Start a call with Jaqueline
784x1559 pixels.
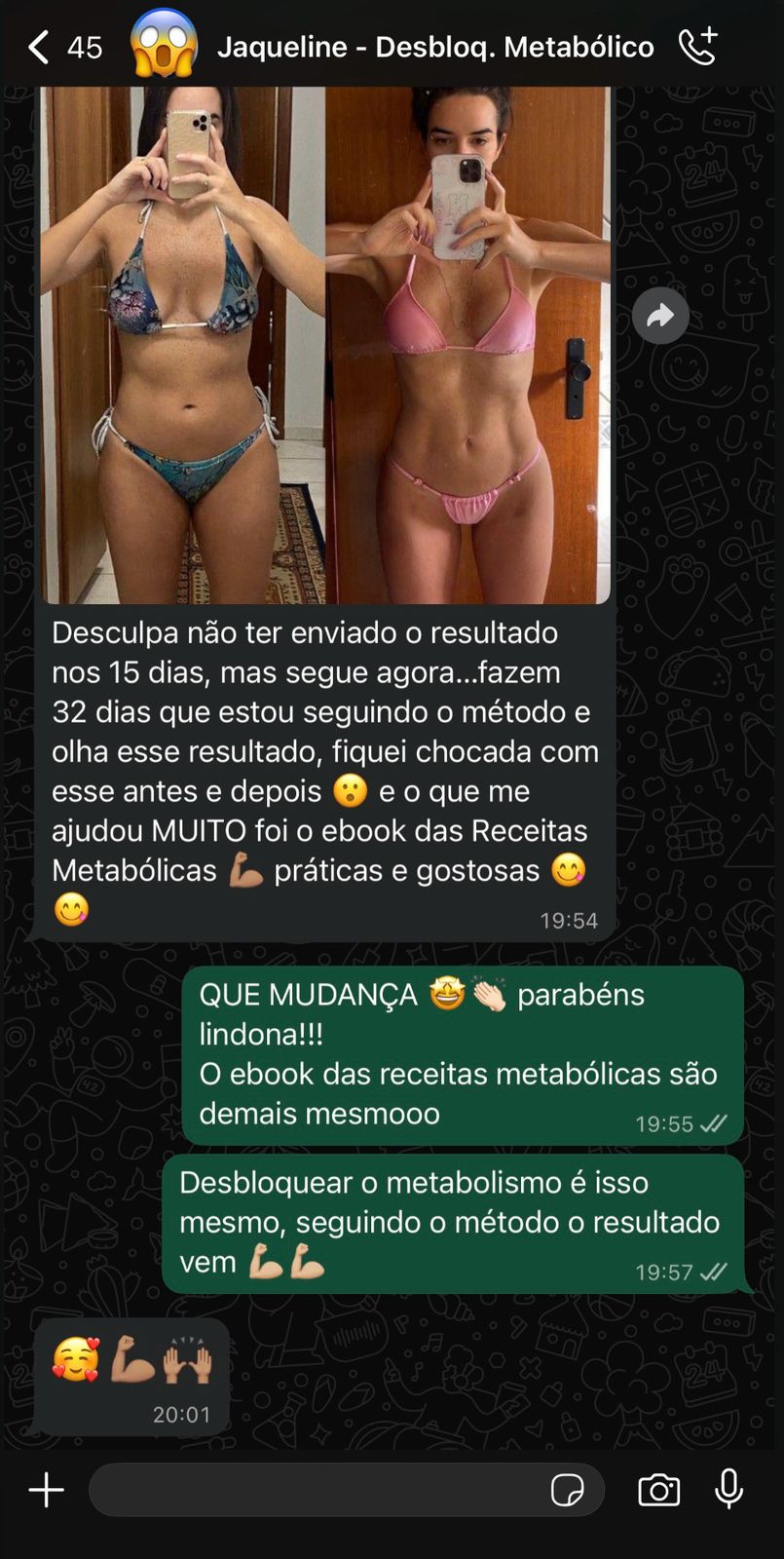[697, 47]
